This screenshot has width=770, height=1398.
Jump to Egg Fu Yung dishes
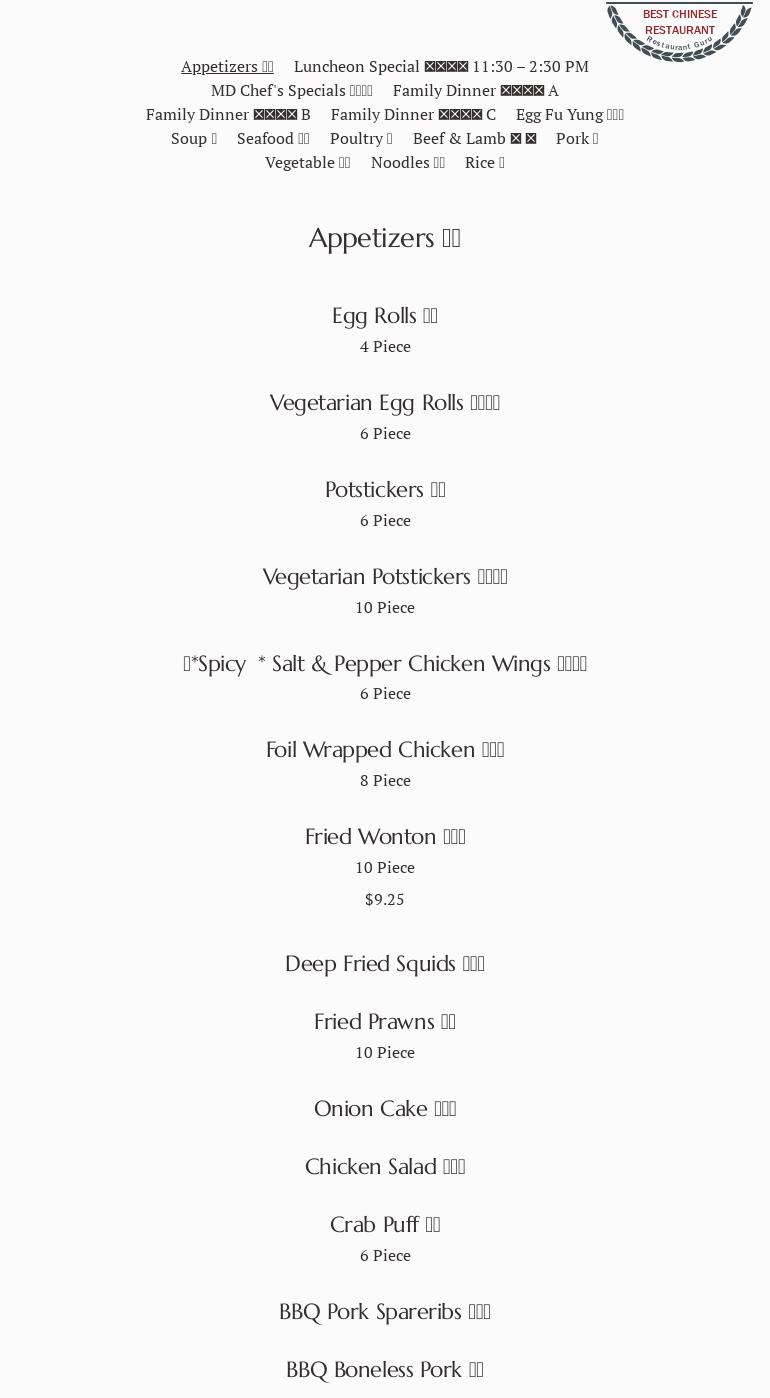(569, 115)
